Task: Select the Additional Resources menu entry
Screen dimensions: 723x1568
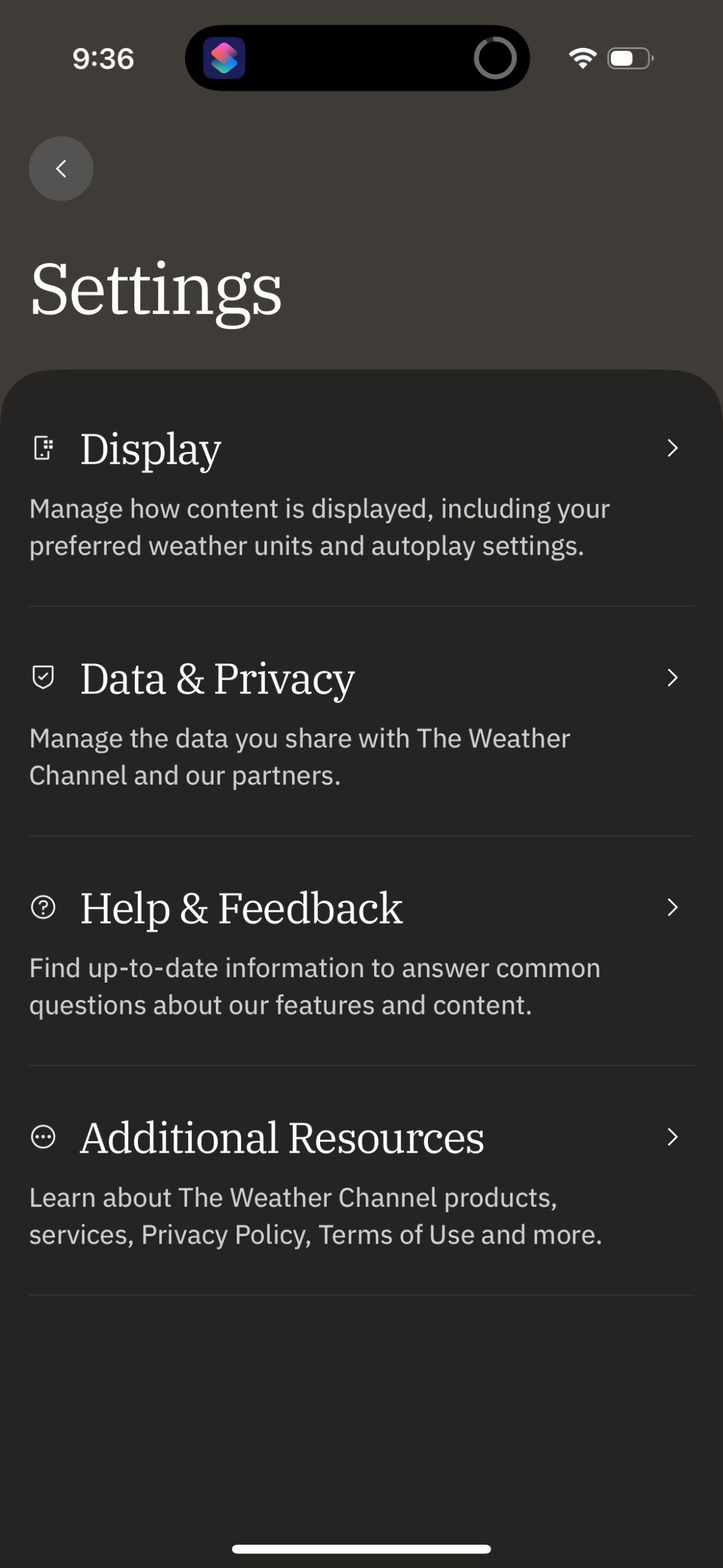Action: [x=281, y=1138]
